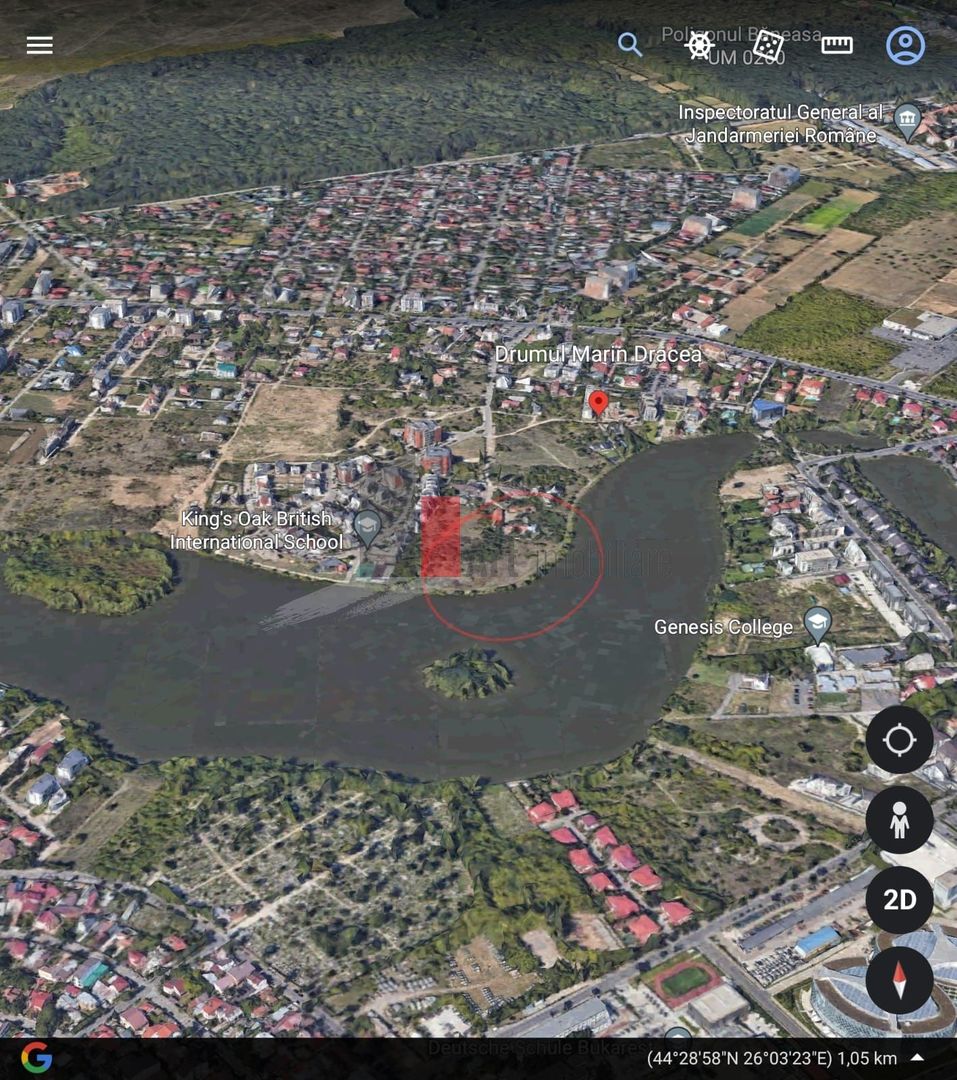
Task: Tap the red pin near Drumul Marin Dracea
Action: pos(598,403)
